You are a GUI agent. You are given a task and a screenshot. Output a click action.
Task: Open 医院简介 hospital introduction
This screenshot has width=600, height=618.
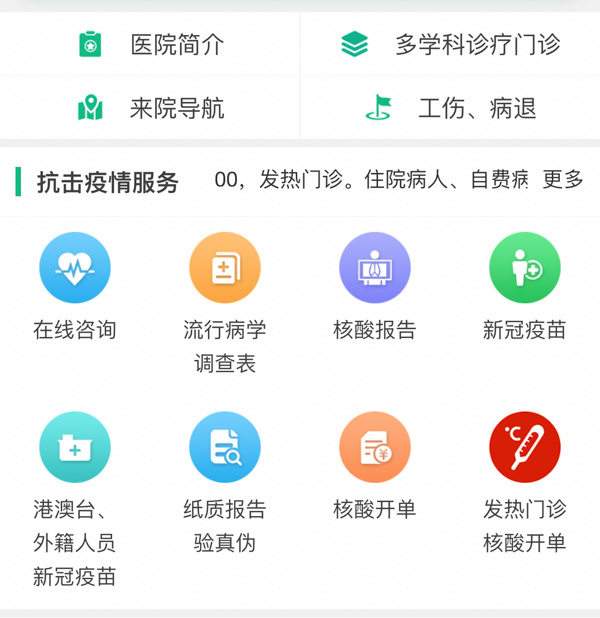pos(150,45)
